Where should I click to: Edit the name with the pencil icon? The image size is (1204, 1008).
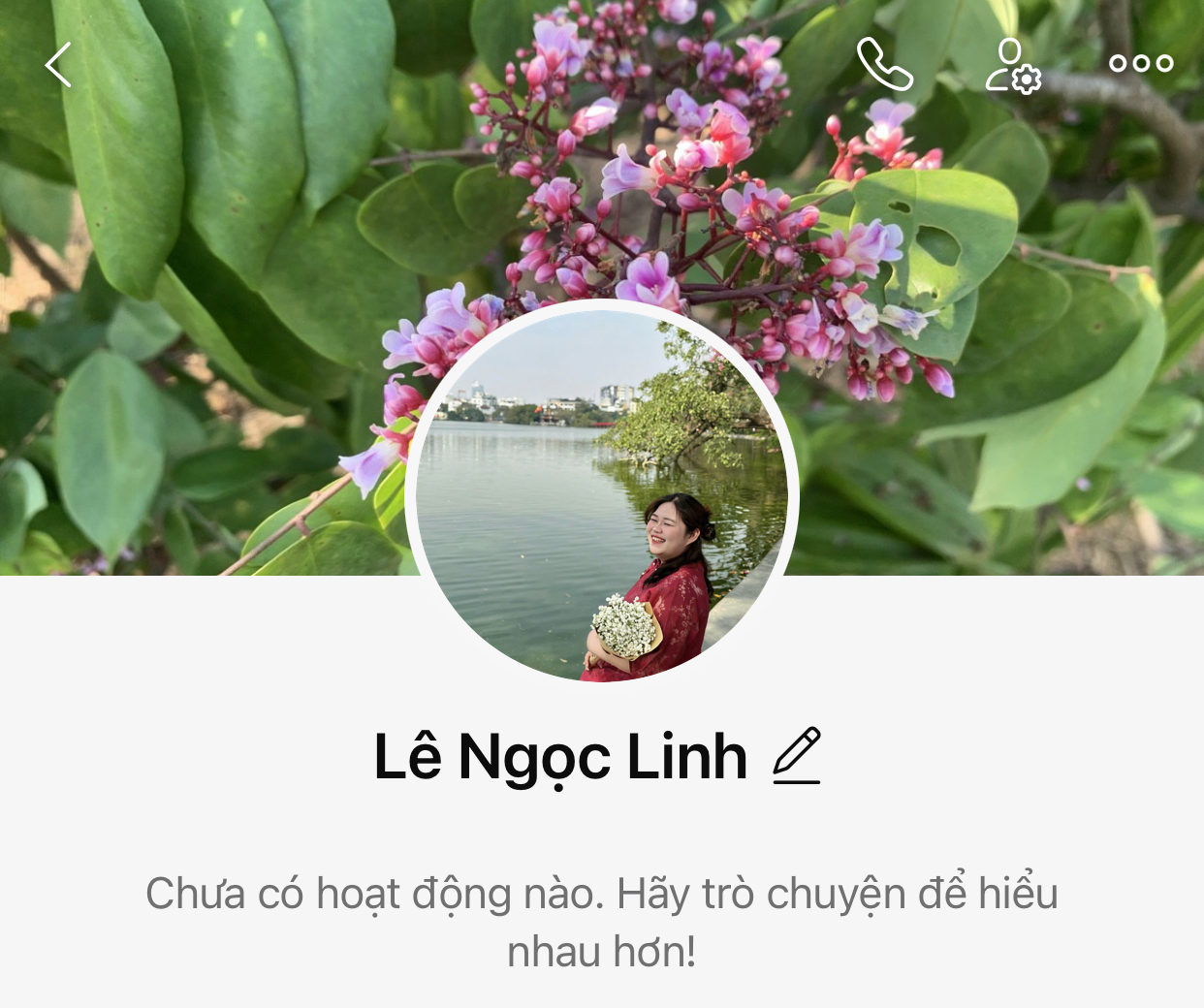[797, 756]
